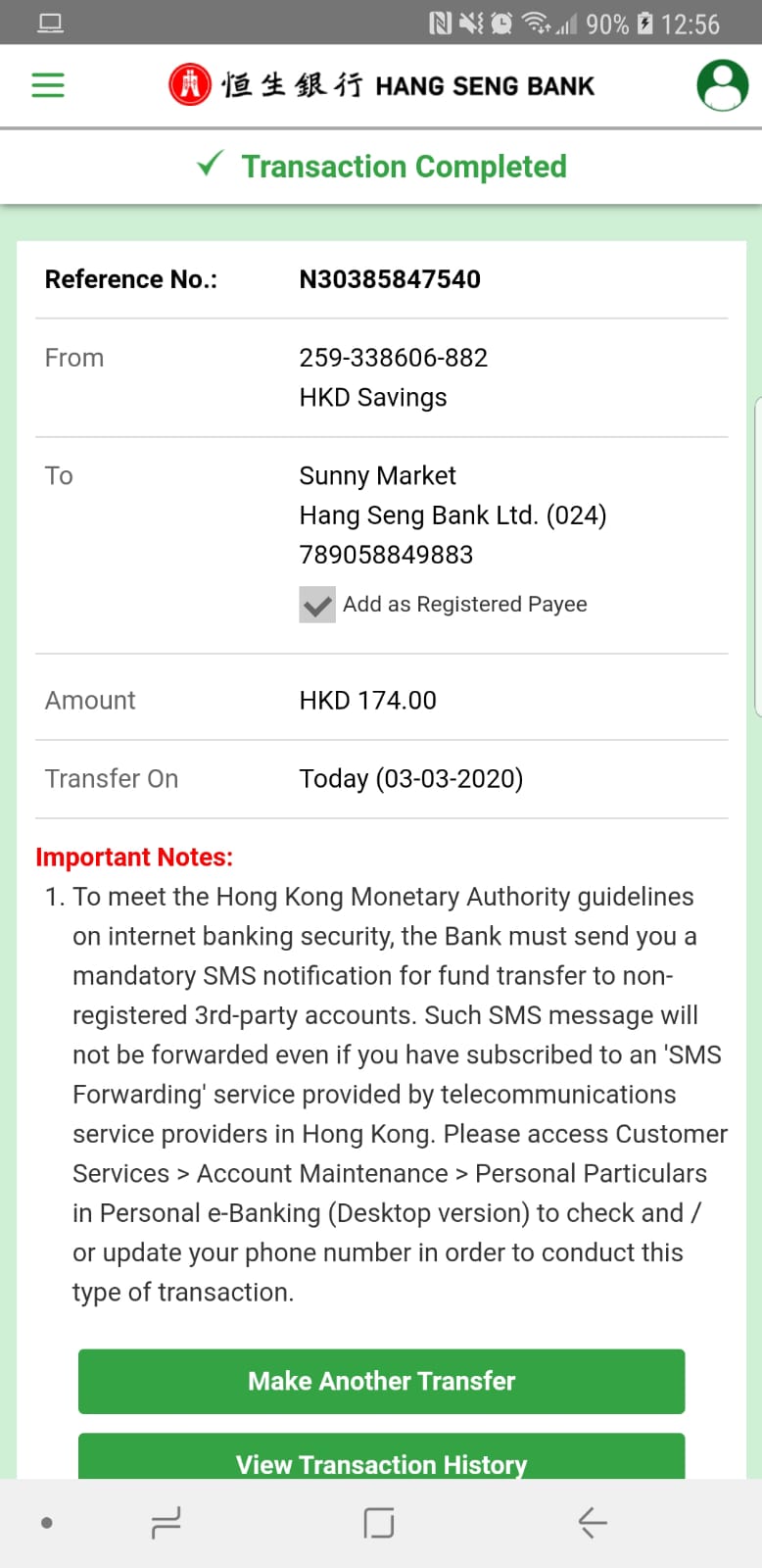Open the user profile icon
Screen dimensions: 762x1568
tap(722, 85)
